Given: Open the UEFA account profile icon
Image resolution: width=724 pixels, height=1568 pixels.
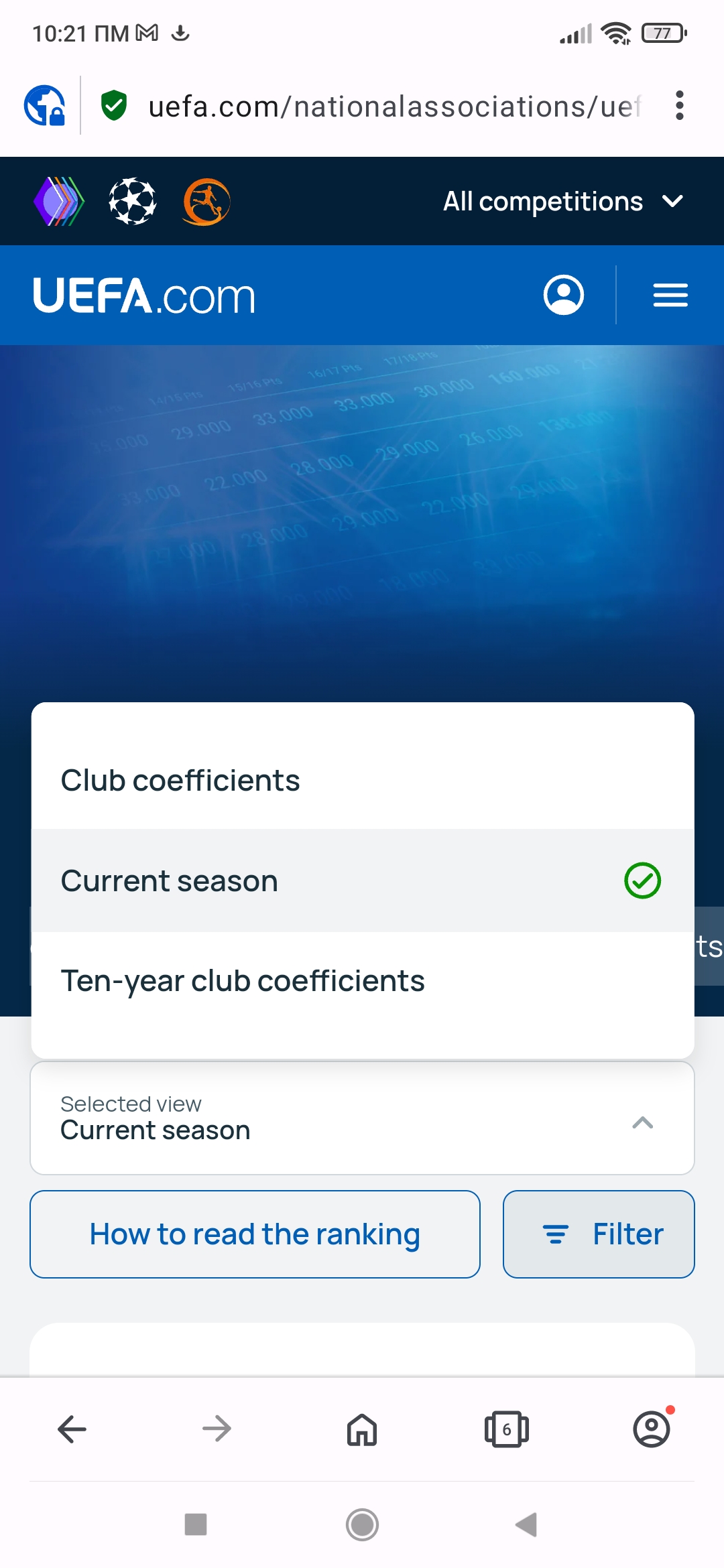Looking at the screenshot, I should pos(563,295).
